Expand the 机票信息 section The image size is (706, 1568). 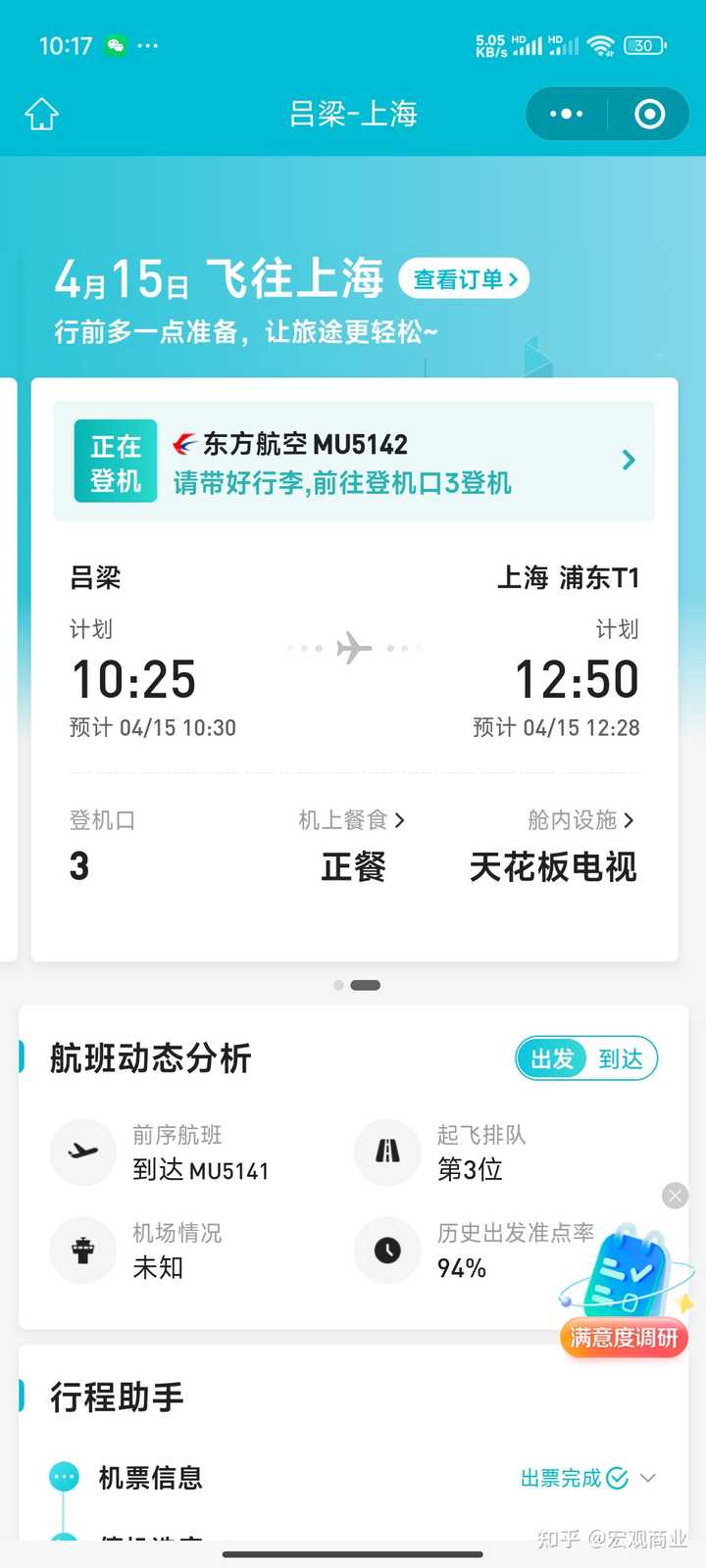(x=647, y=1478)
